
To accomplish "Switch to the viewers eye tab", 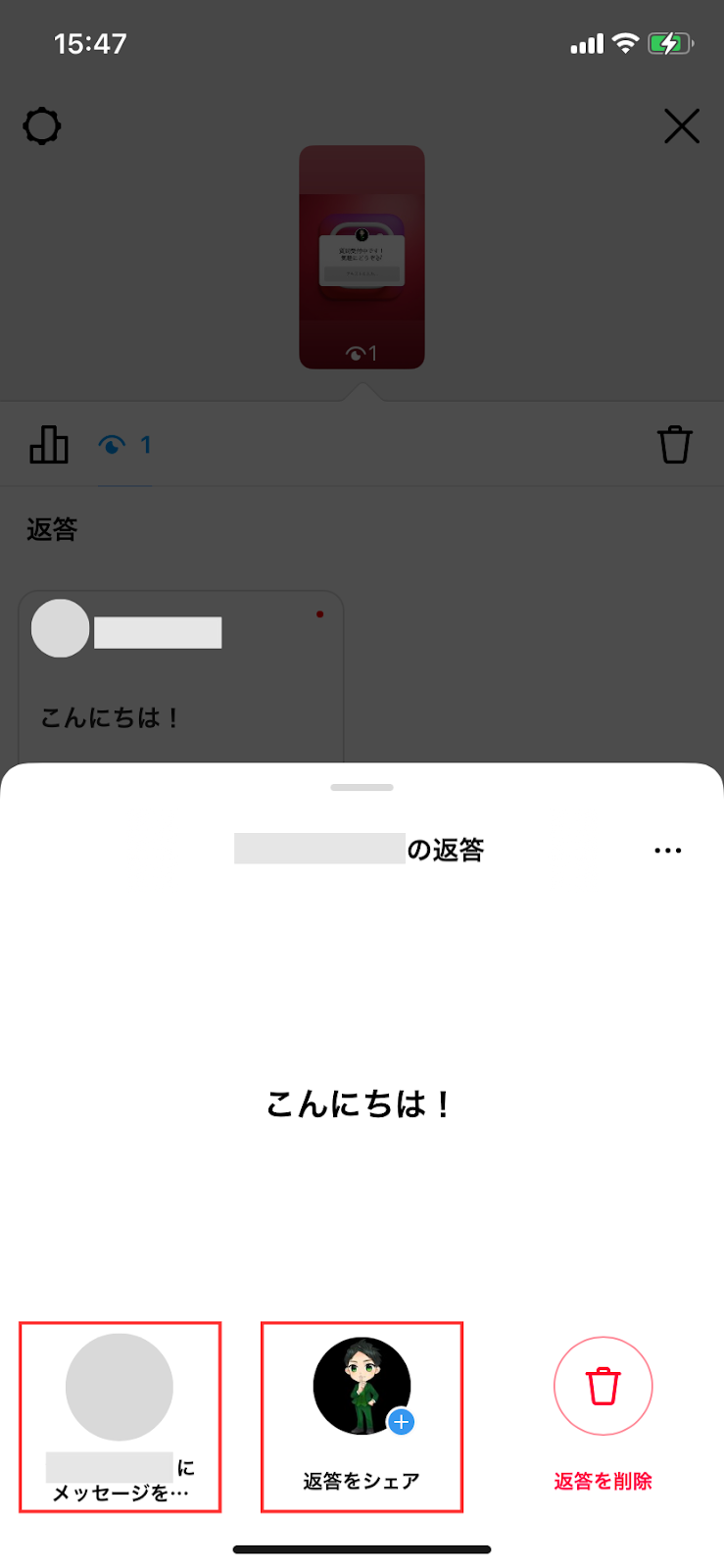I will tap(125, 446).
